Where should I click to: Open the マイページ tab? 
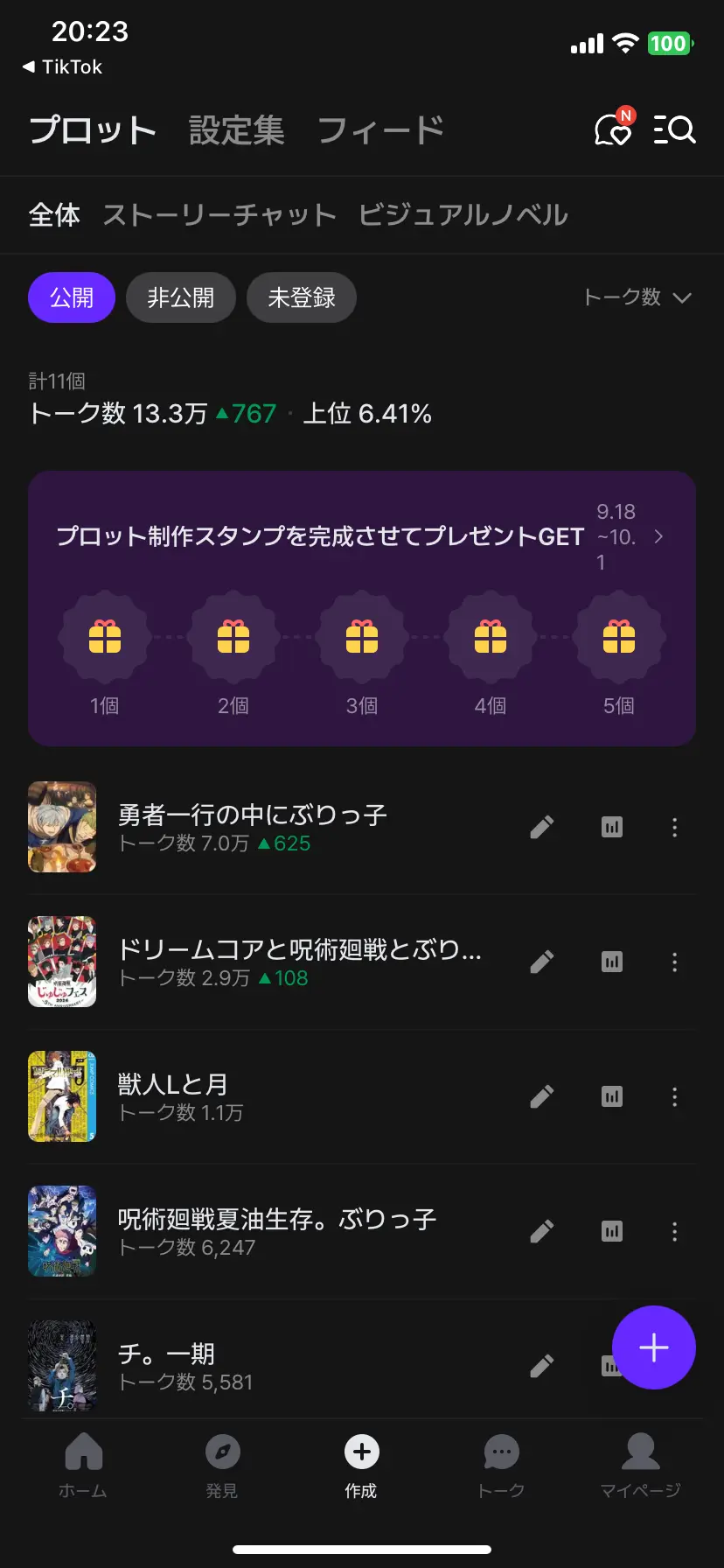click(640, 1466)
